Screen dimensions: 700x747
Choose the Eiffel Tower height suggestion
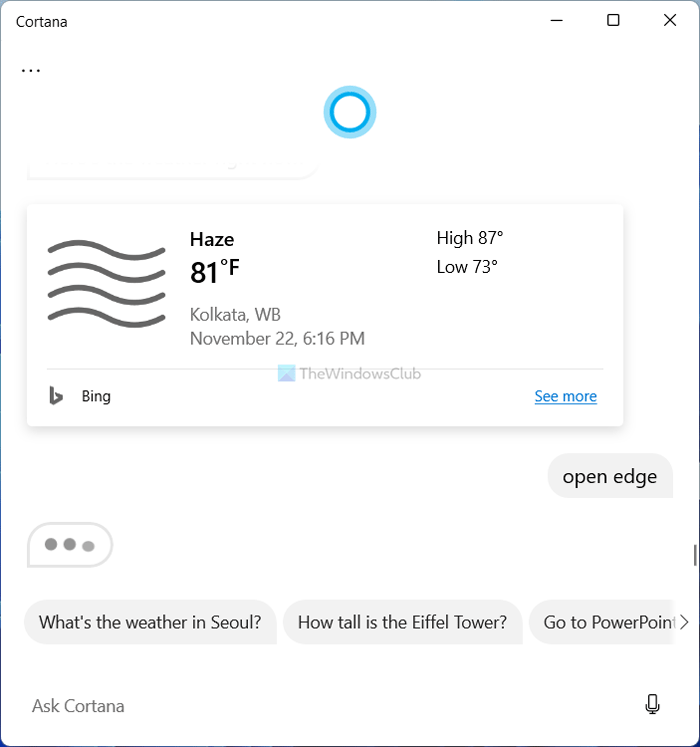tap(402, 622)
